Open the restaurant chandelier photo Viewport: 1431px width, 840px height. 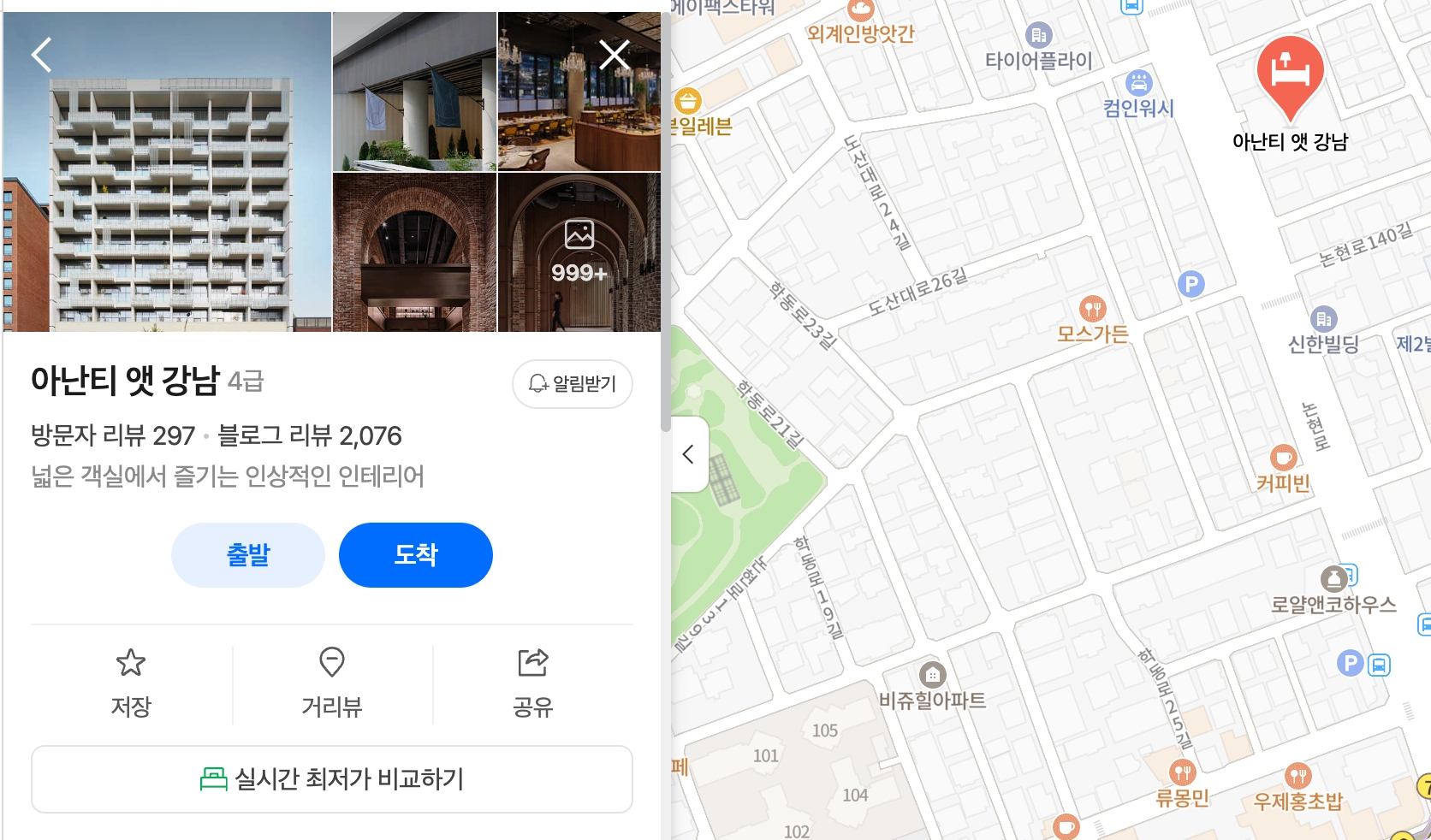tap(579, 92)
